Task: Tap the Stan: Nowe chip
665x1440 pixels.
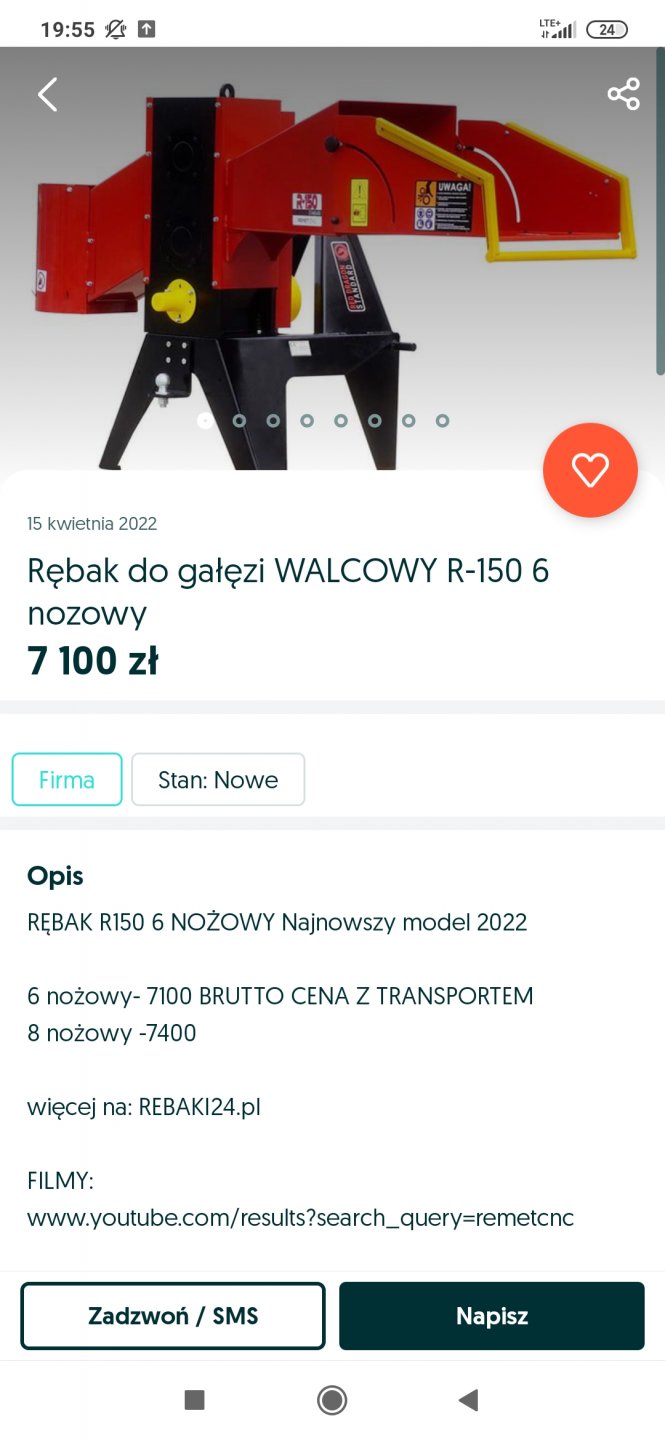Action: point(218,780)
